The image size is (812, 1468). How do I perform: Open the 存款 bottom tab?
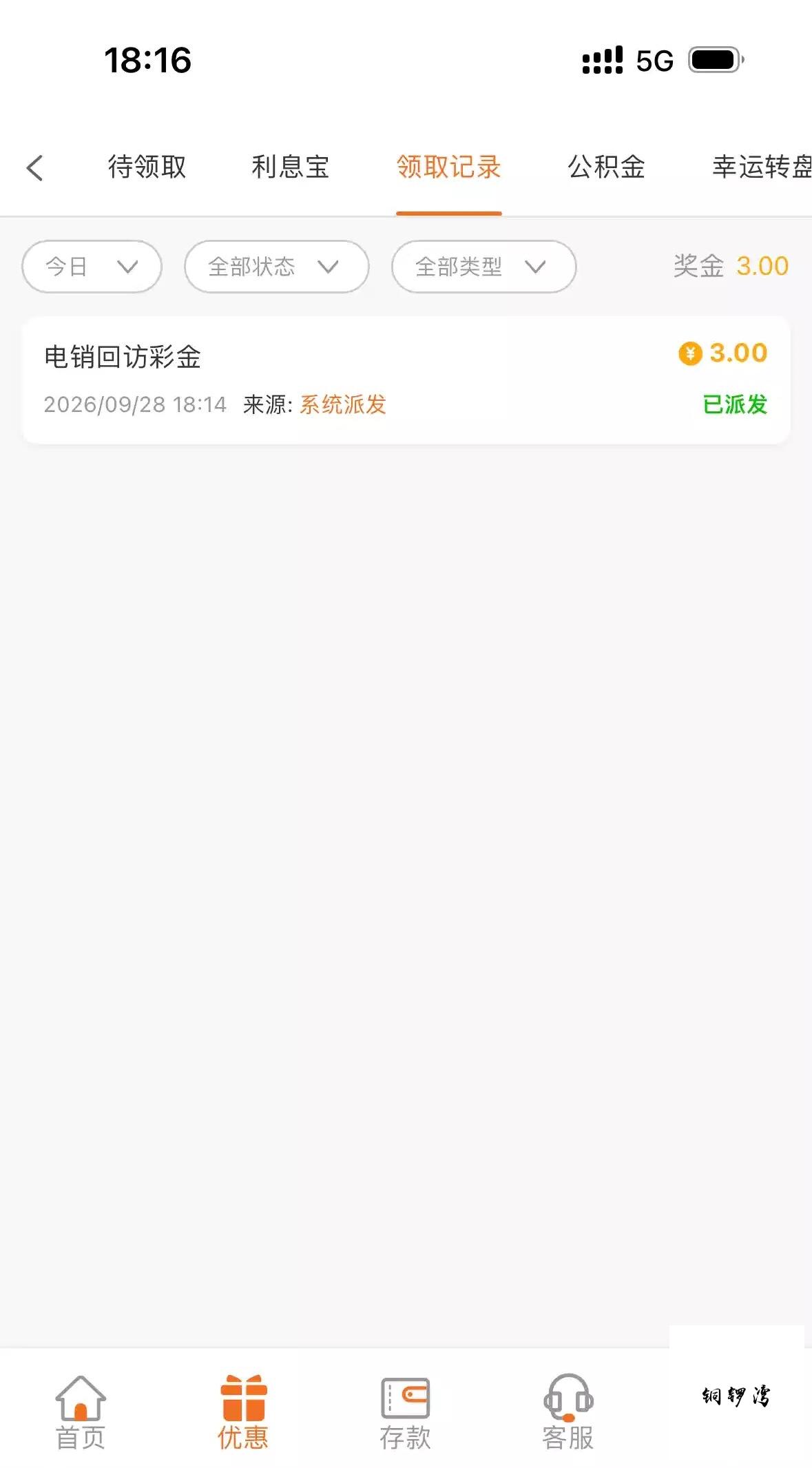(406, 1412)
